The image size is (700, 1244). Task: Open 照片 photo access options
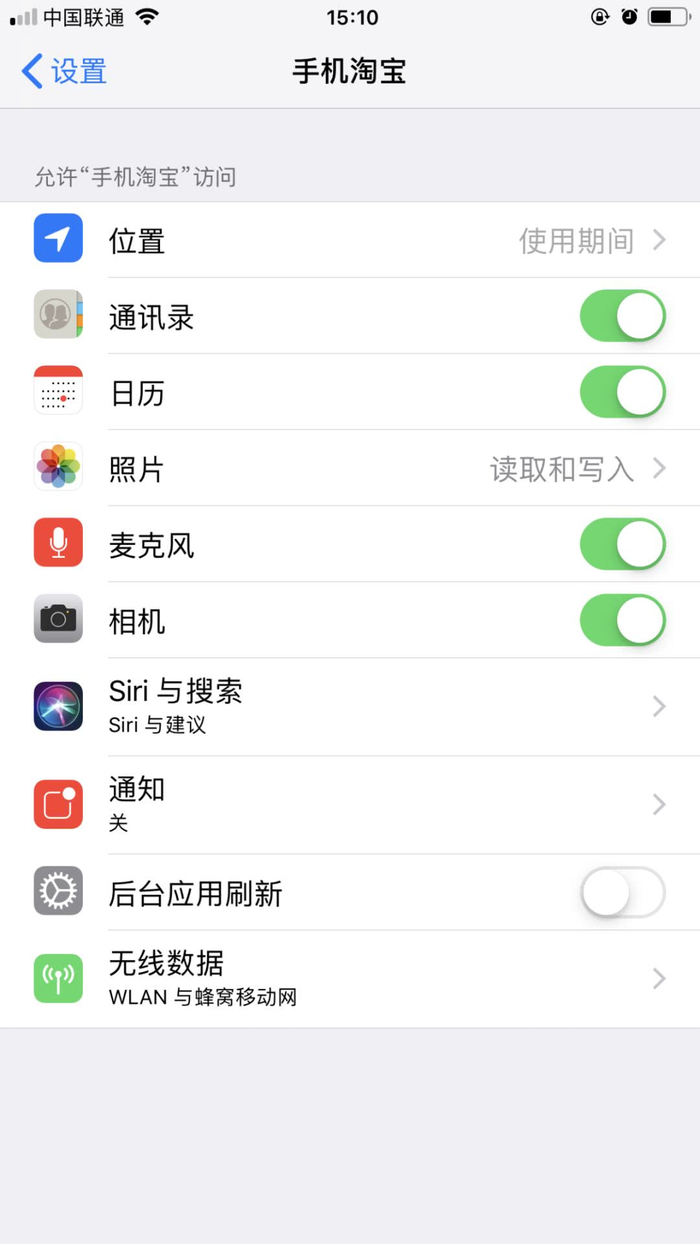click(350, 469)
